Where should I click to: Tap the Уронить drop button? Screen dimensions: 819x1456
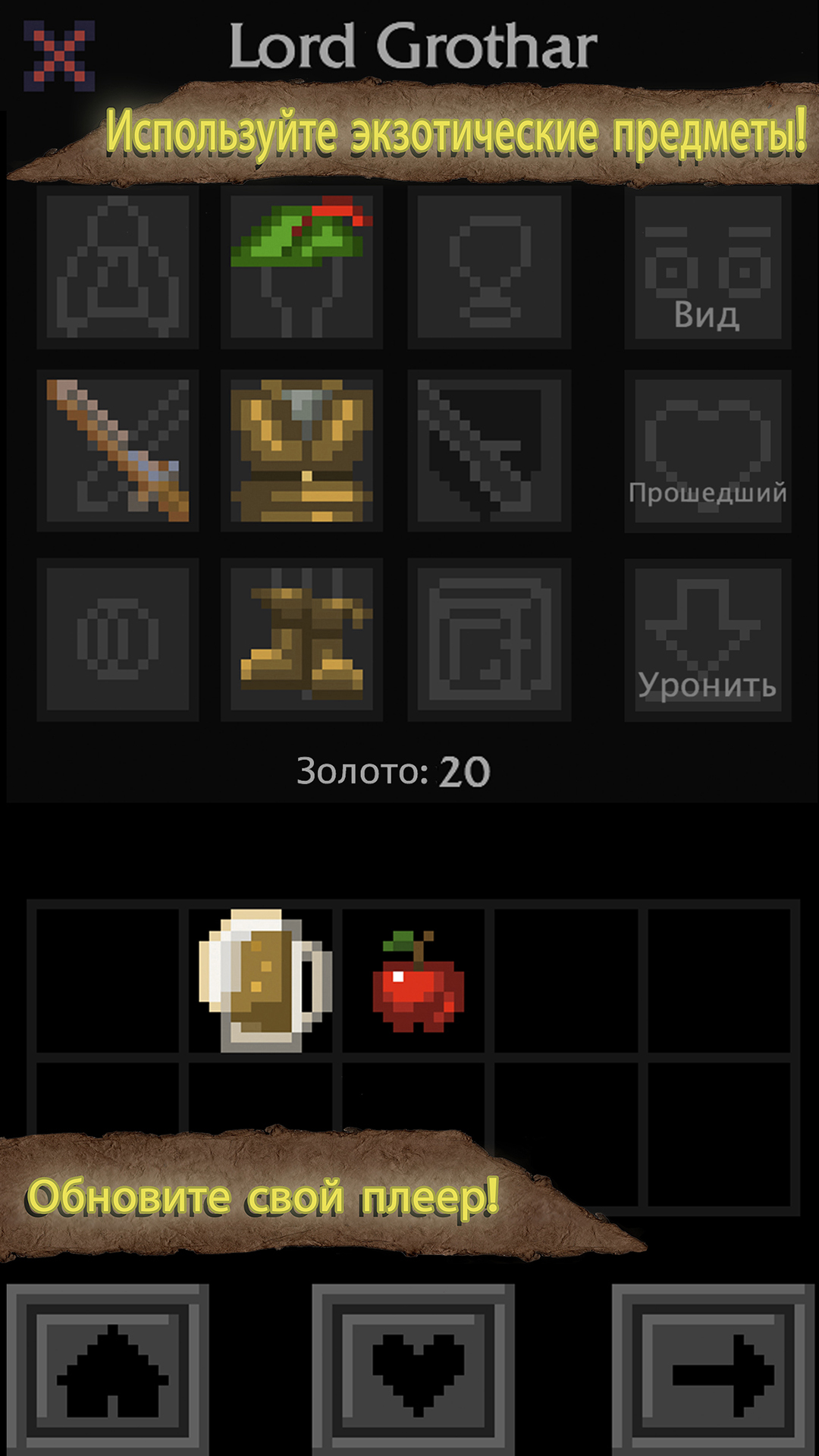[708, 640]
